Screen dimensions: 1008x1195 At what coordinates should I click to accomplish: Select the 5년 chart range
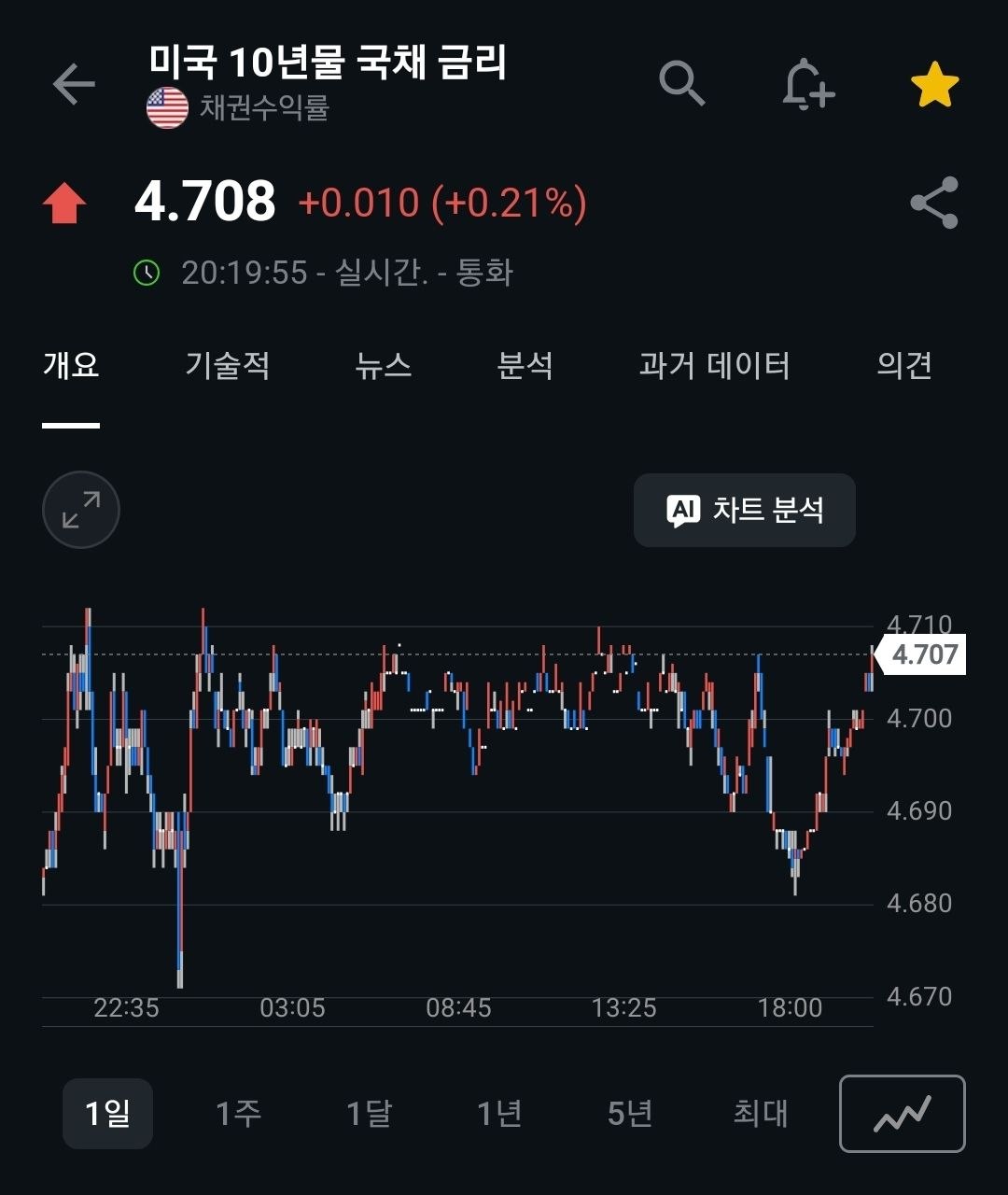(630, 1113)
